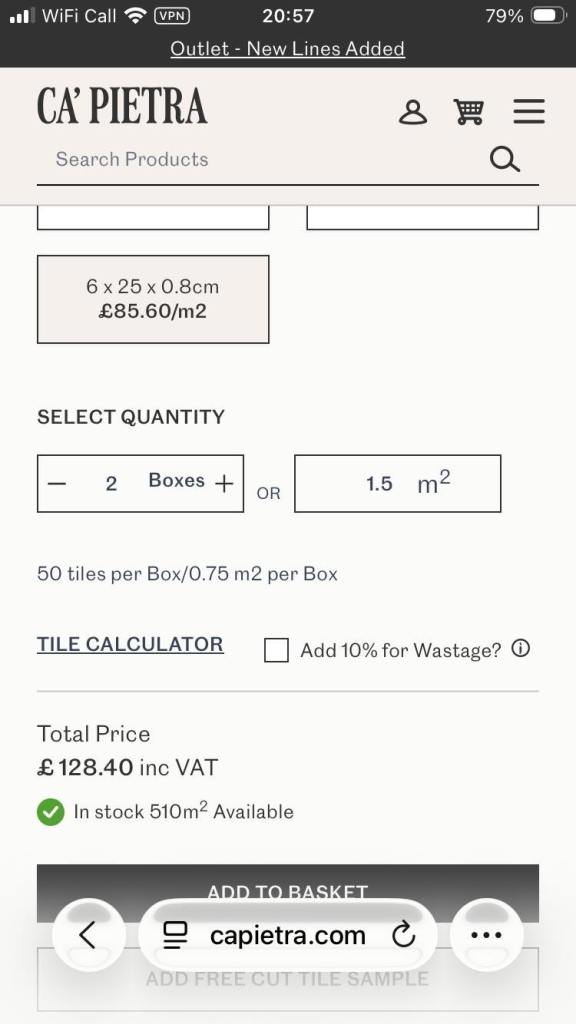
Task: Open the Tile Calculator link
Action: pos(130,644)
